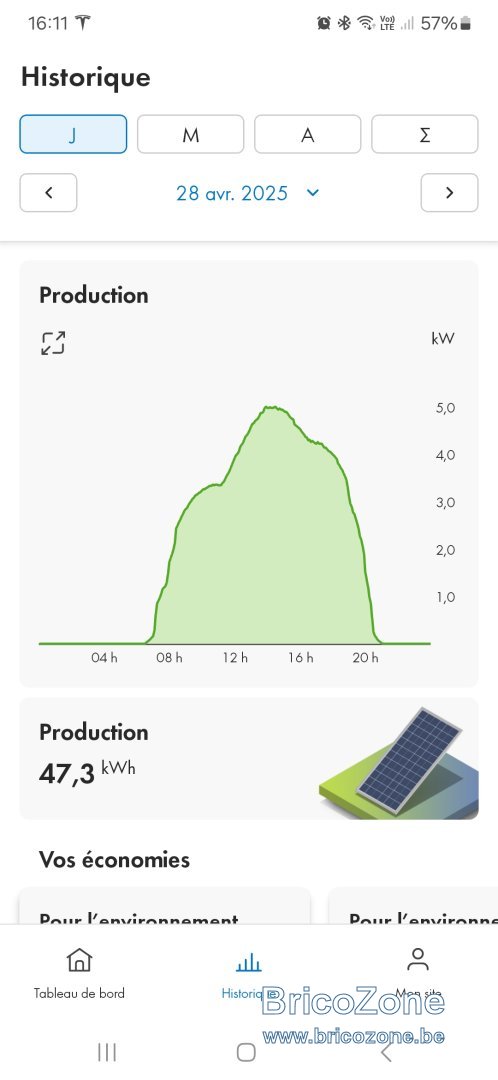Go to the previous day
The width and height of the screenshot is (498, 1080).
(48, 193)
